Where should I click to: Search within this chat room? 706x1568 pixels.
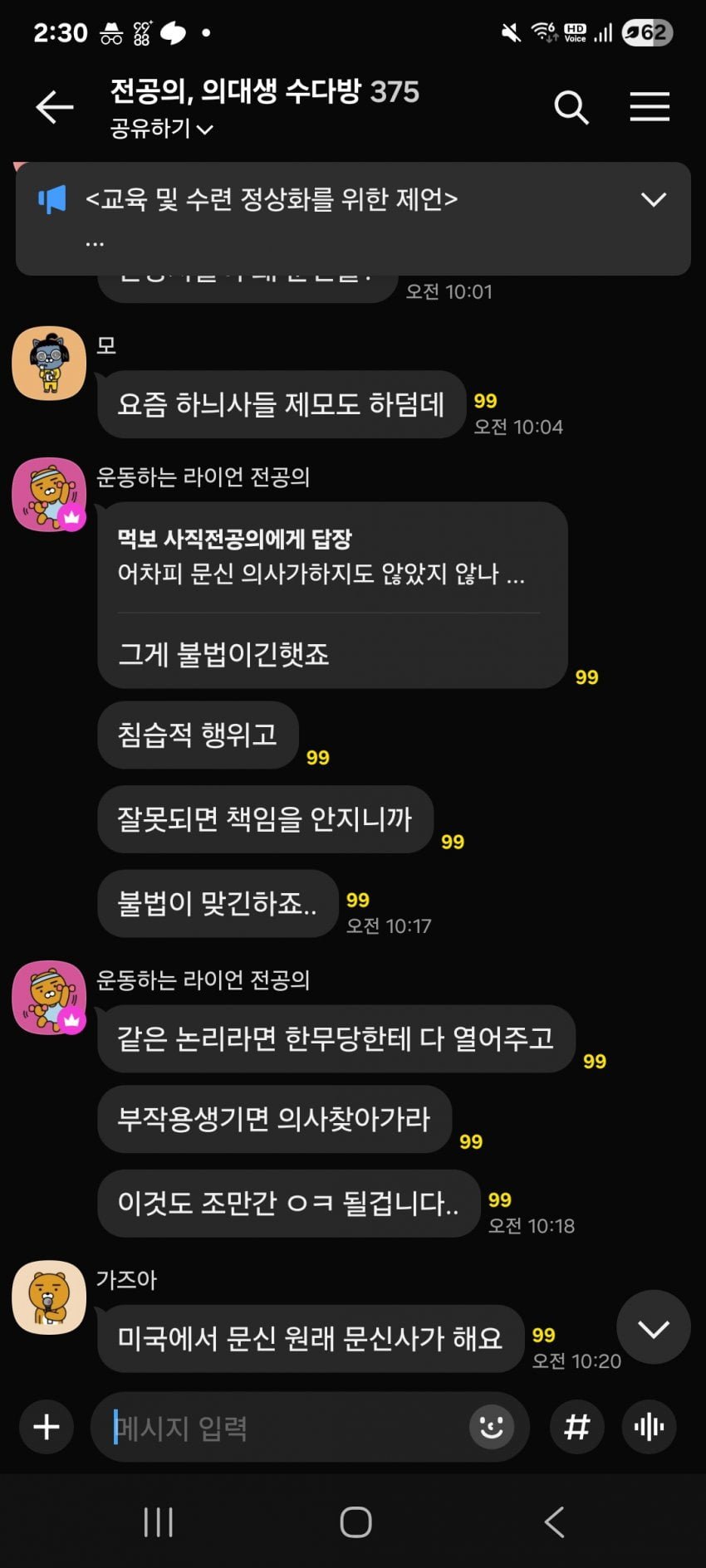571,107
